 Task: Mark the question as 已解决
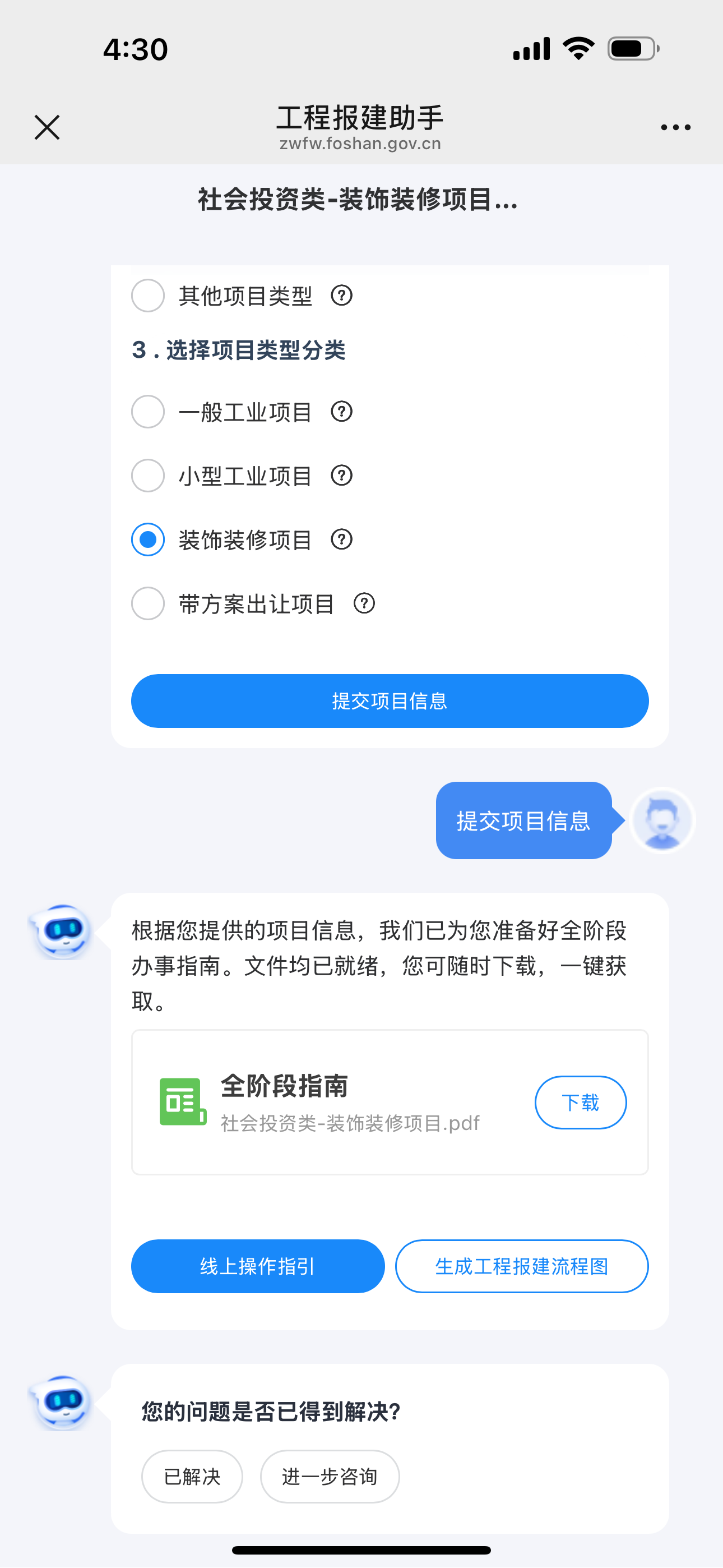point(192,1476)
